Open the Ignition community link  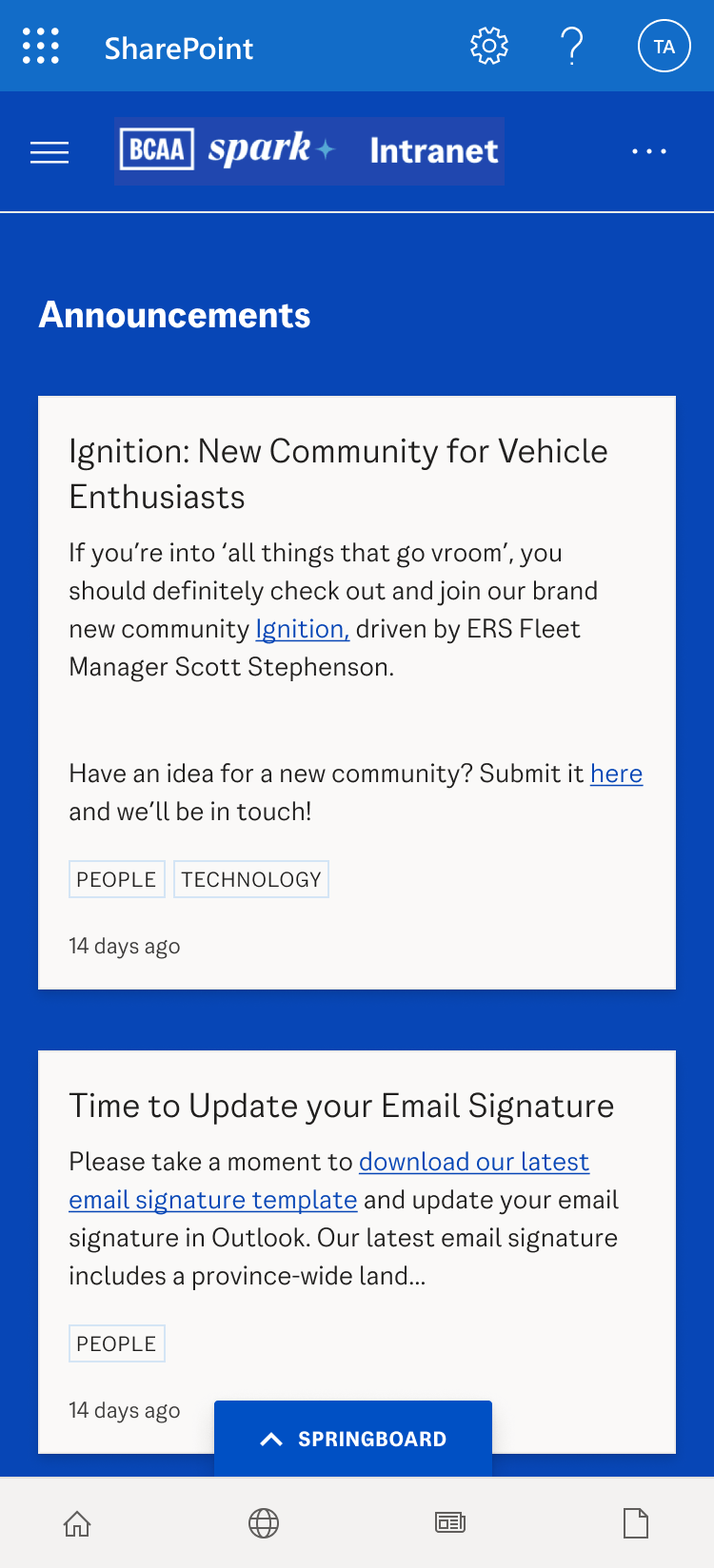pyautogui.click(x=302, y=629)
